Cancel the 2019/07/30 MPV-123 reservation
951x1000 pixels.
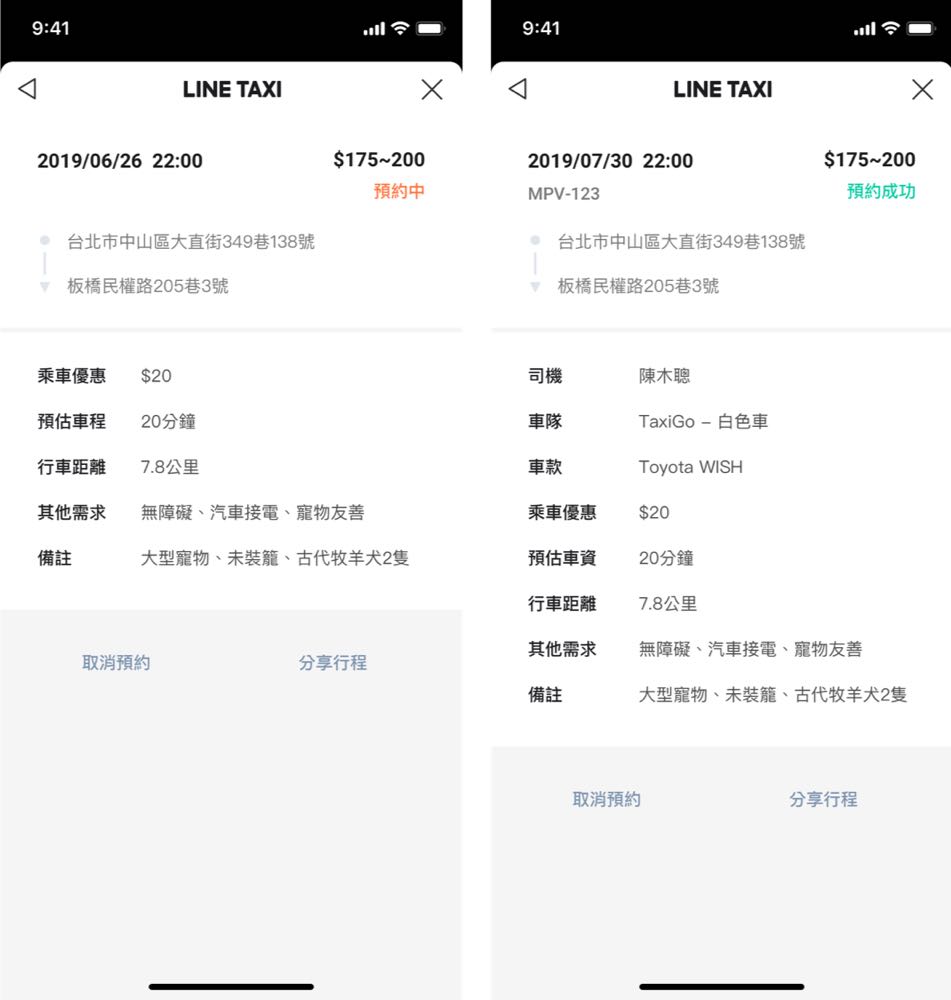[x=606, y=799]
